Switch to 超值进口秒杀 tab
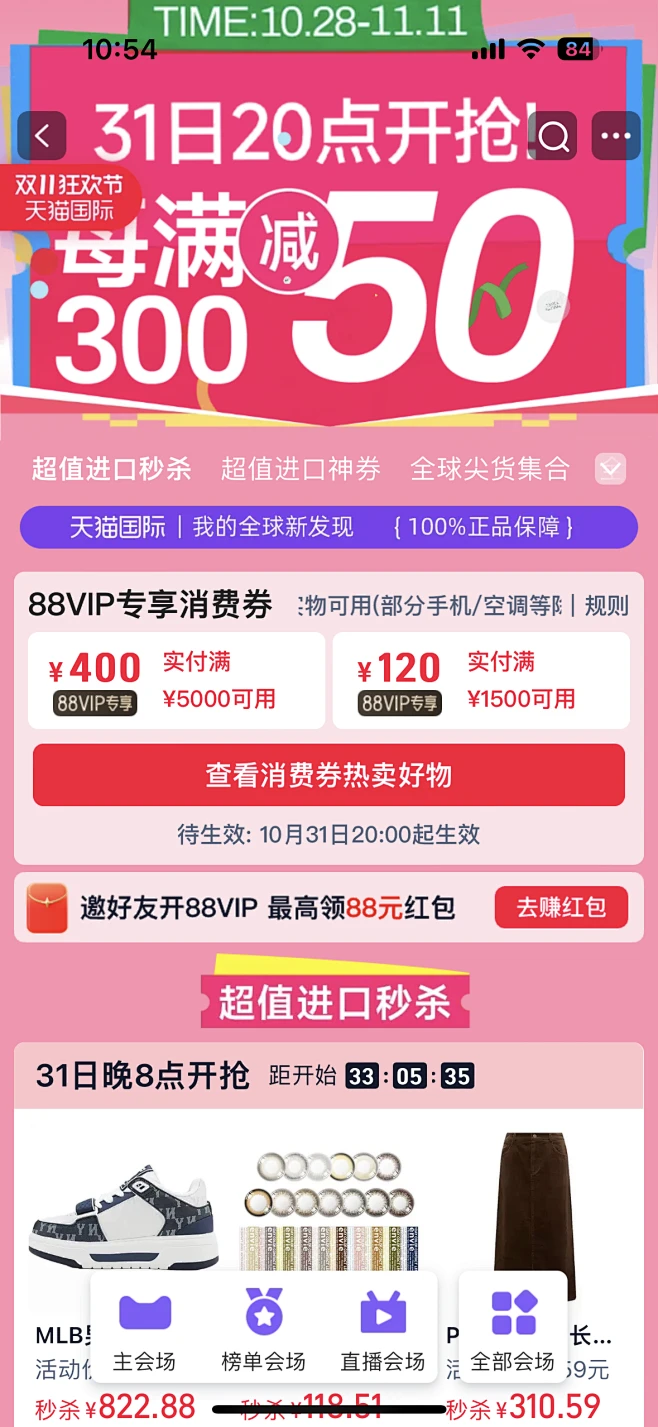 [111, 468]
